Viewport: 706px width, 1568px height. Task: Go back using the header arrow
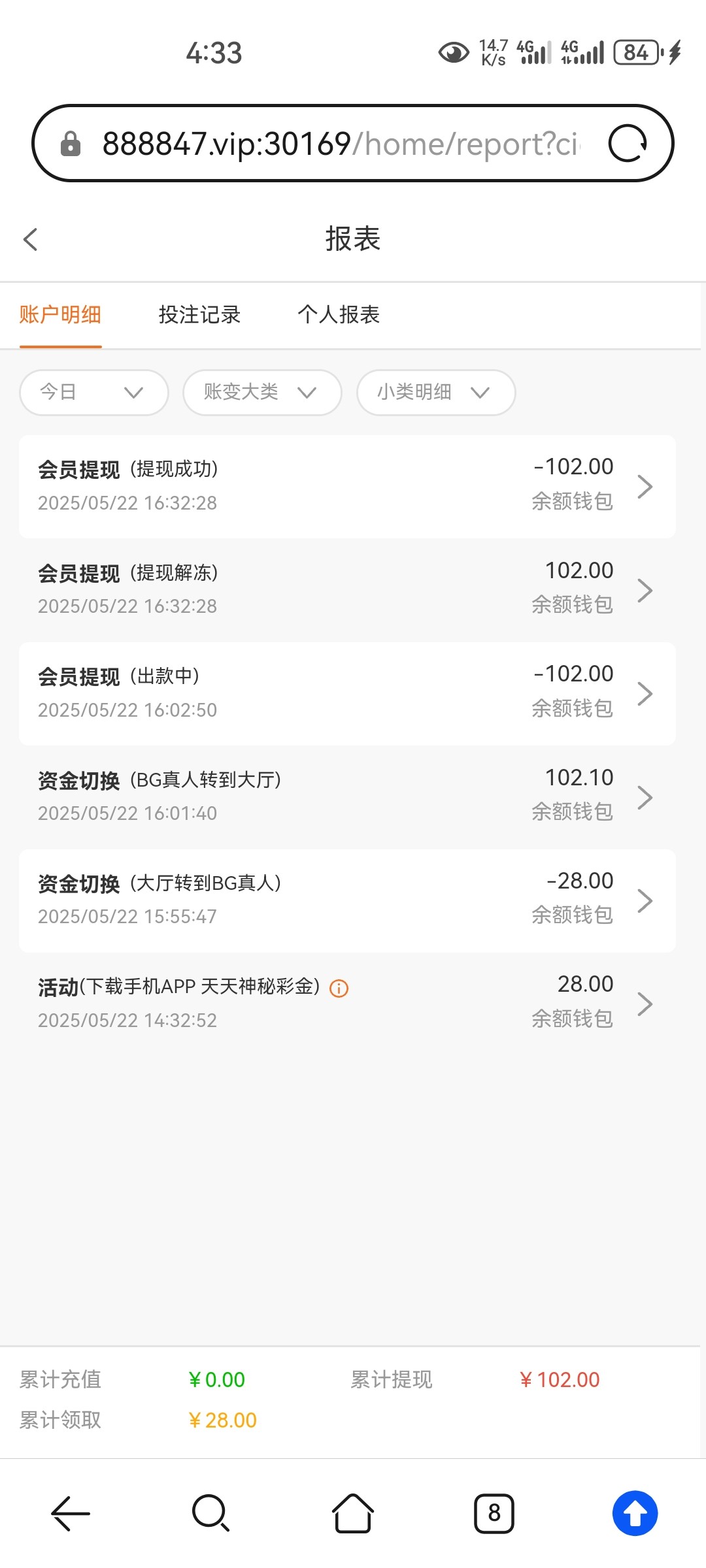click(x=31, y=239)
